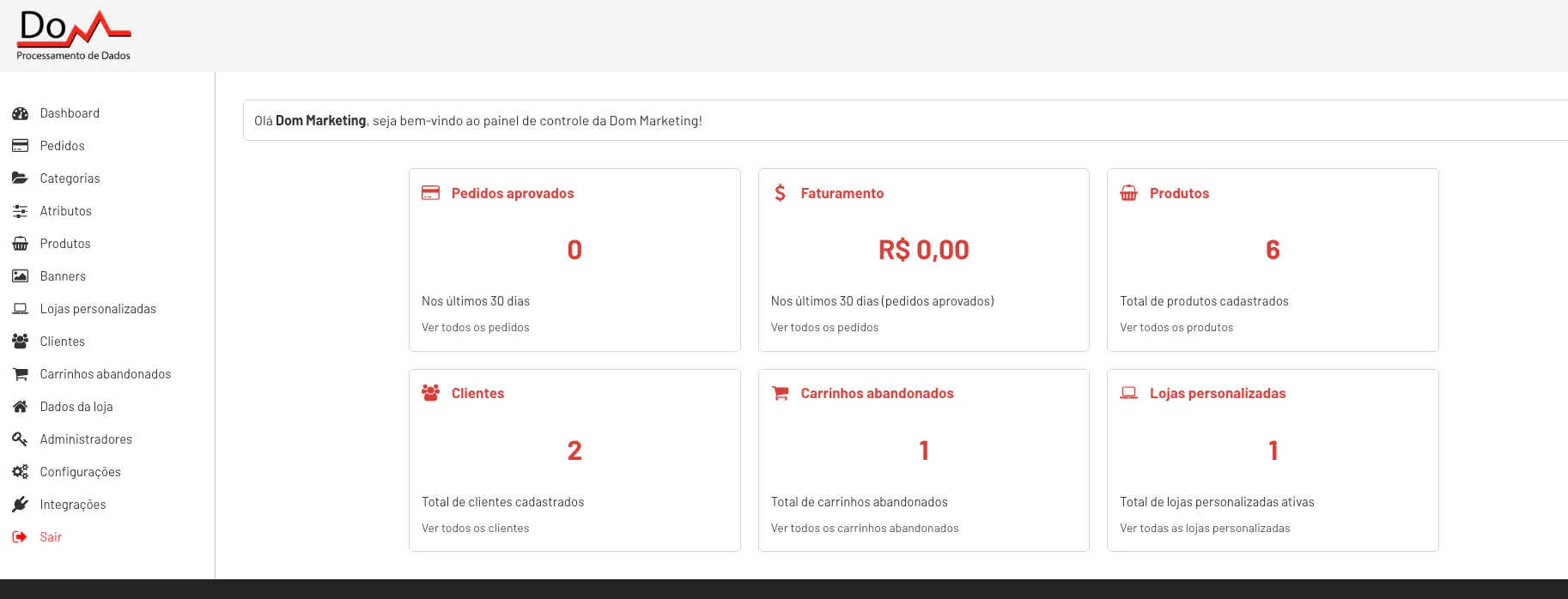This screenshot has height=599, width=1568.
Task: Open Dados da loja
Action: pos(76,407)
